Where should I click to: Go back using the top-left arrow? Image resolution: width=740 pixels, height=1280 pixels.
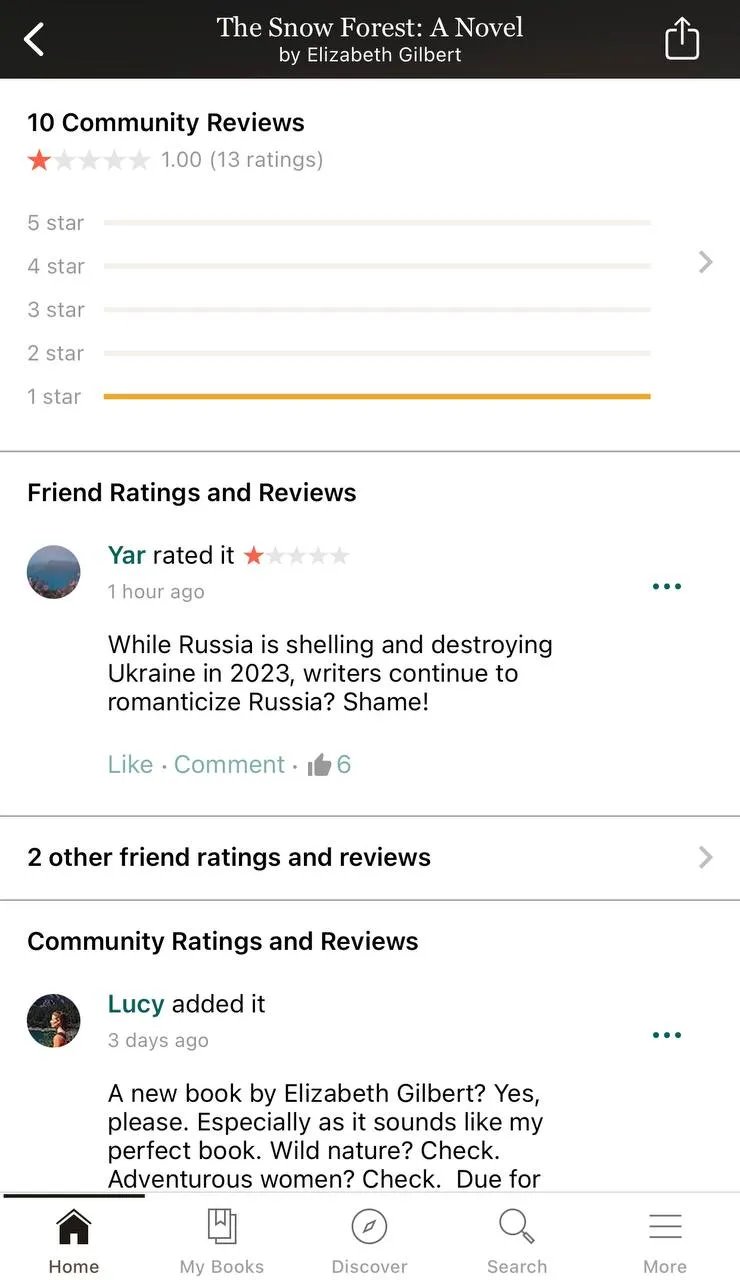35,40
